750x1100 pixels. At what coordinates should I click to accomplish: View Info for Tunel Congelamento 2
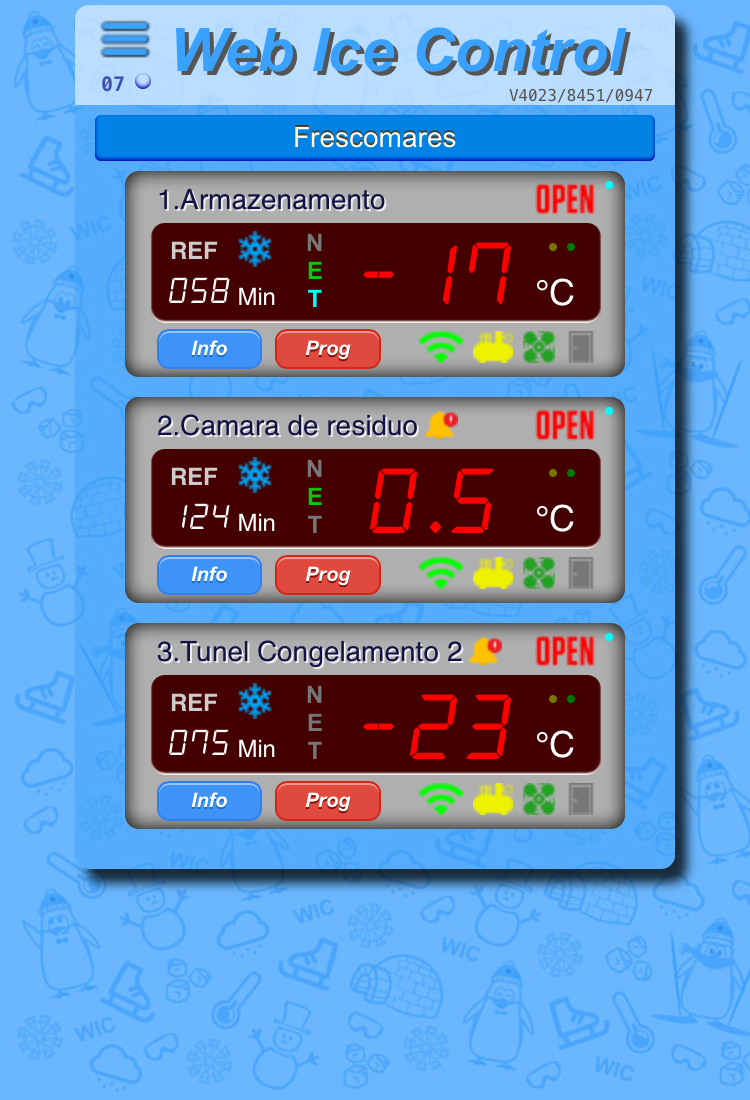(209, 801)
